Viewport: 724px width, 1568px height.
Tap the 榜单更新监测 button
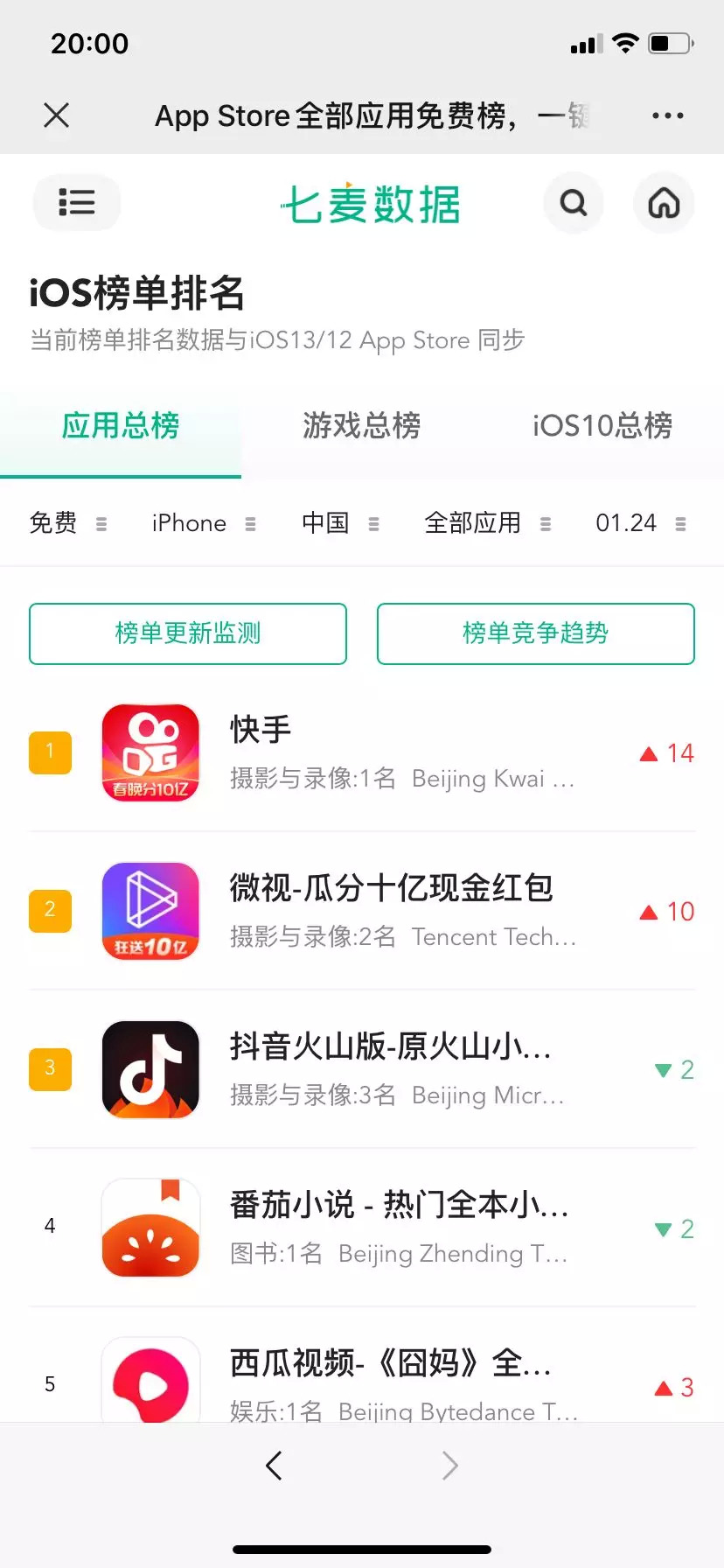click(188, 633)
